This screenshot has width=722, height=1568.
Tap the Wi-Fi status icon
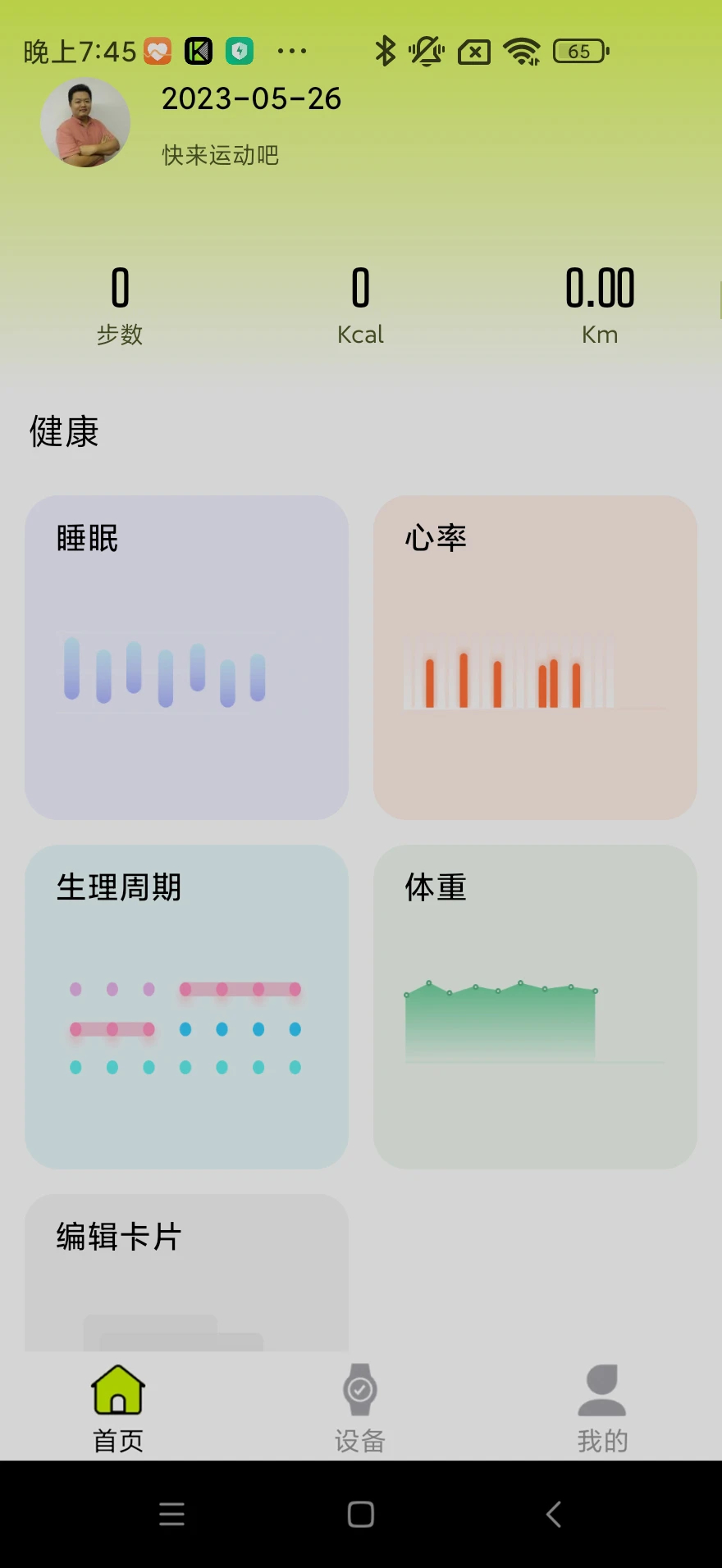click(522, 51)
